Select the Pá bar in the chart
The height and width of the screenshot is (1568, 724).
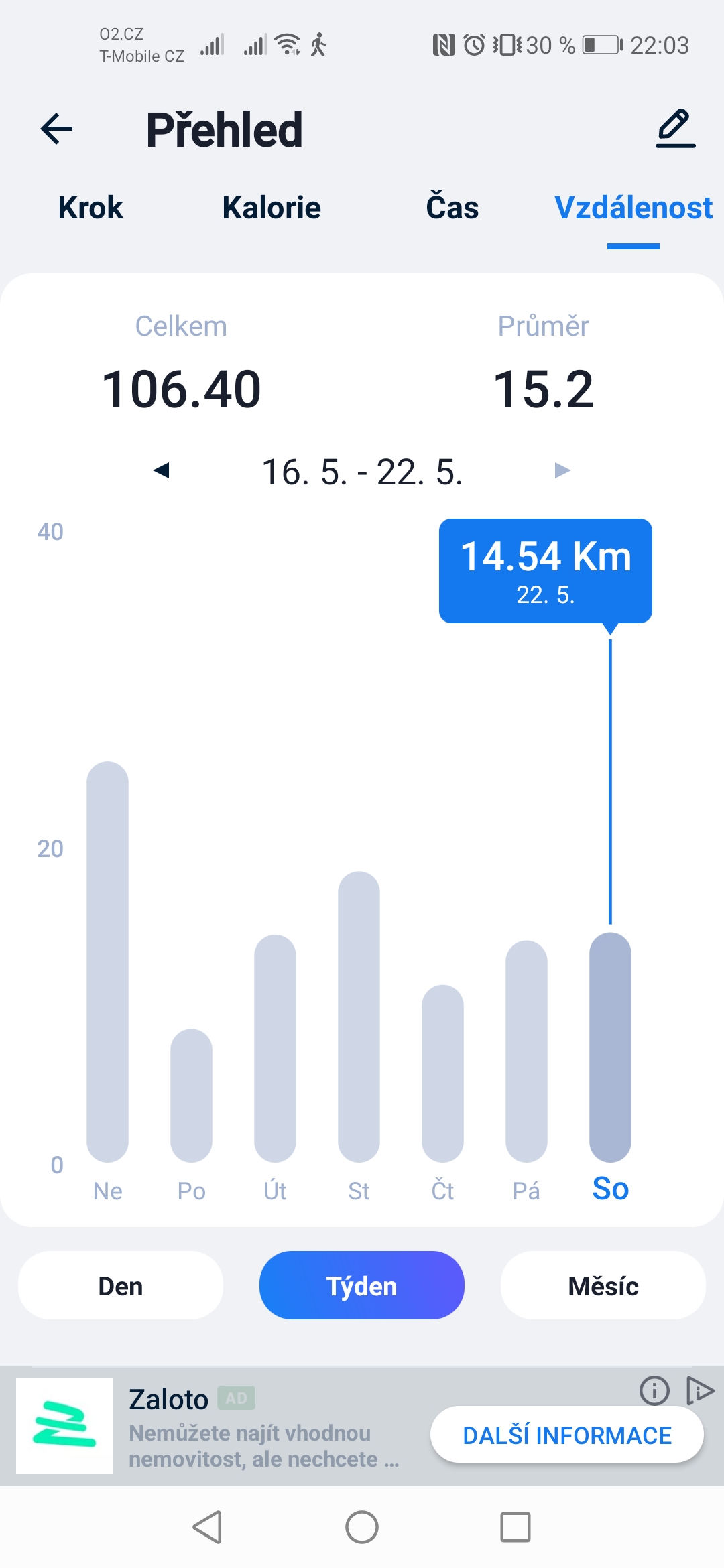pos(526,1051)
